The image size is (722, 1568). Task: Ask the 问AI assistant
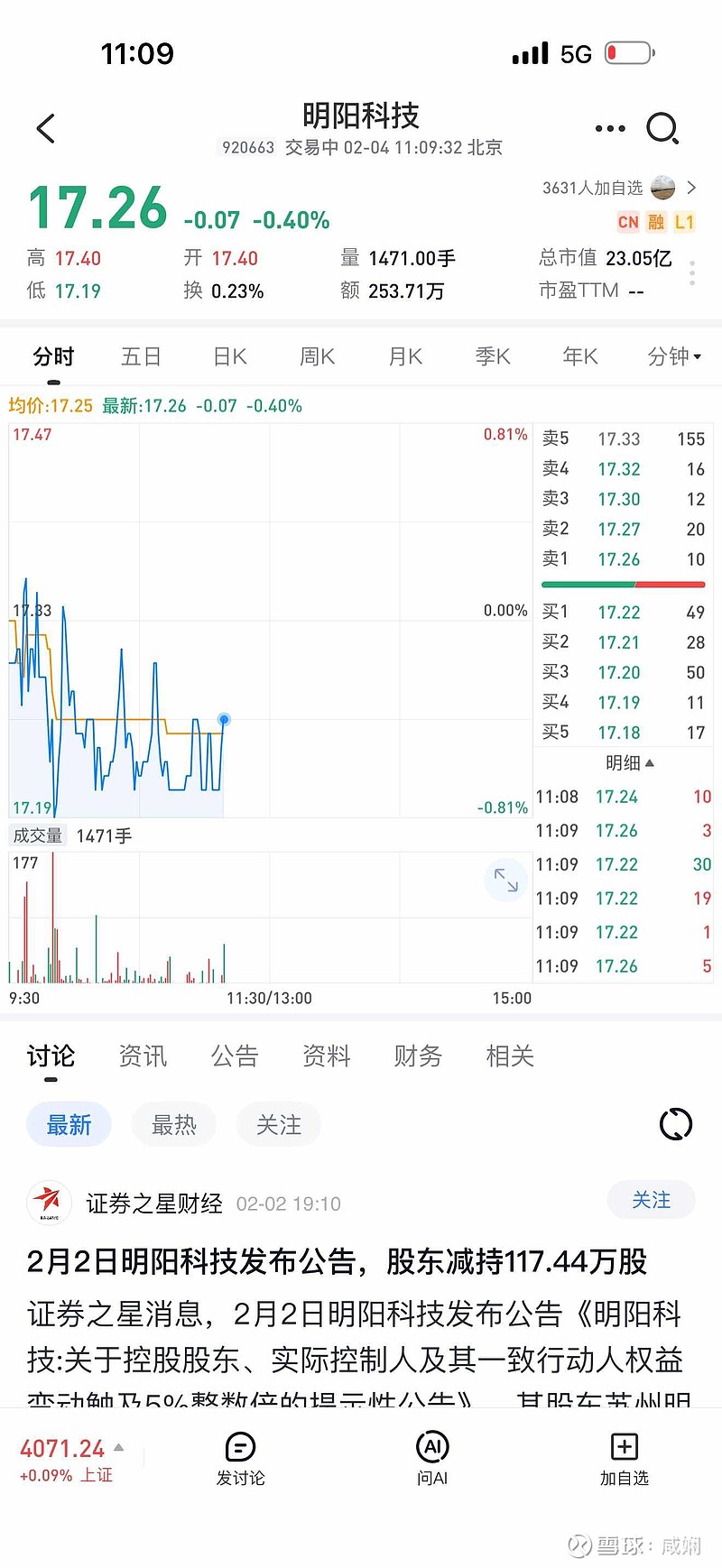coord(432,1460)
